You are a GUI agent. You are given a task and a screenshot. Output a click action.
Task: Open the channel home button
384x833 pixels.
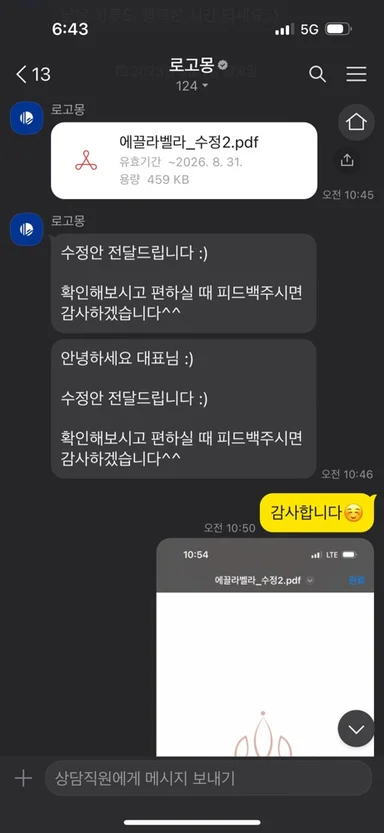(x=356, y=123)
